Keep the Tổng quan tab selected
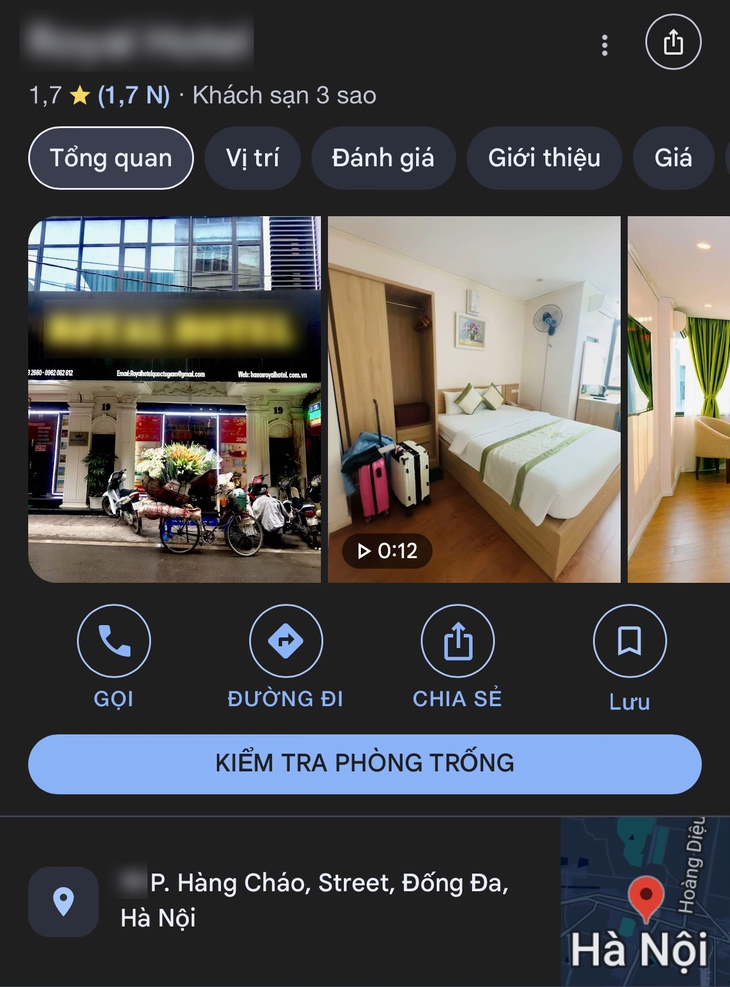 pyautogui.click(x=110, y=157)
